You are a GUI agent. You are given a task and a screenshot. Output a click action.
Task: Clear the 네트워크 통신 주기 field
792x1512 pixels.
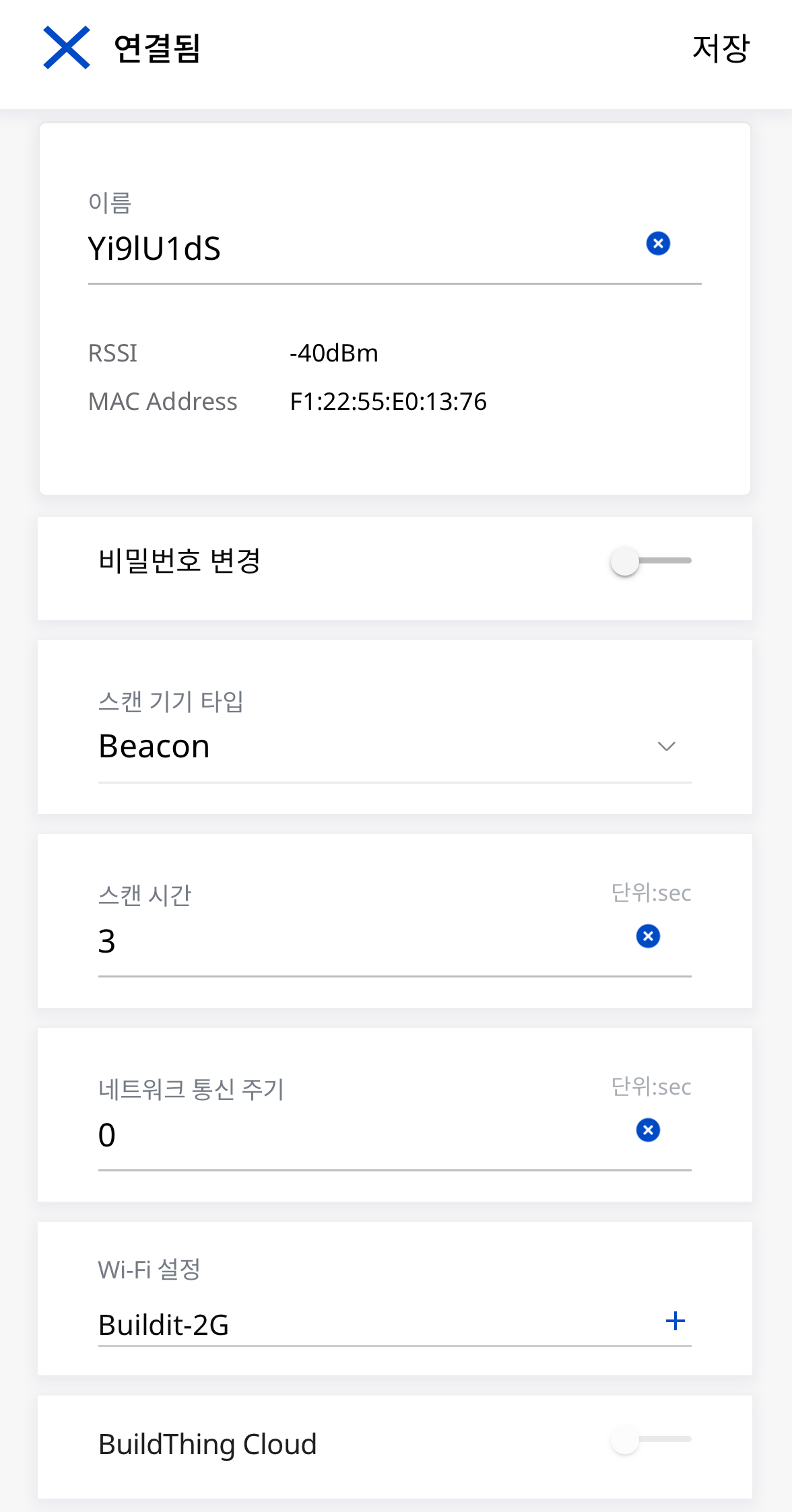click(x=648, y=1130)
